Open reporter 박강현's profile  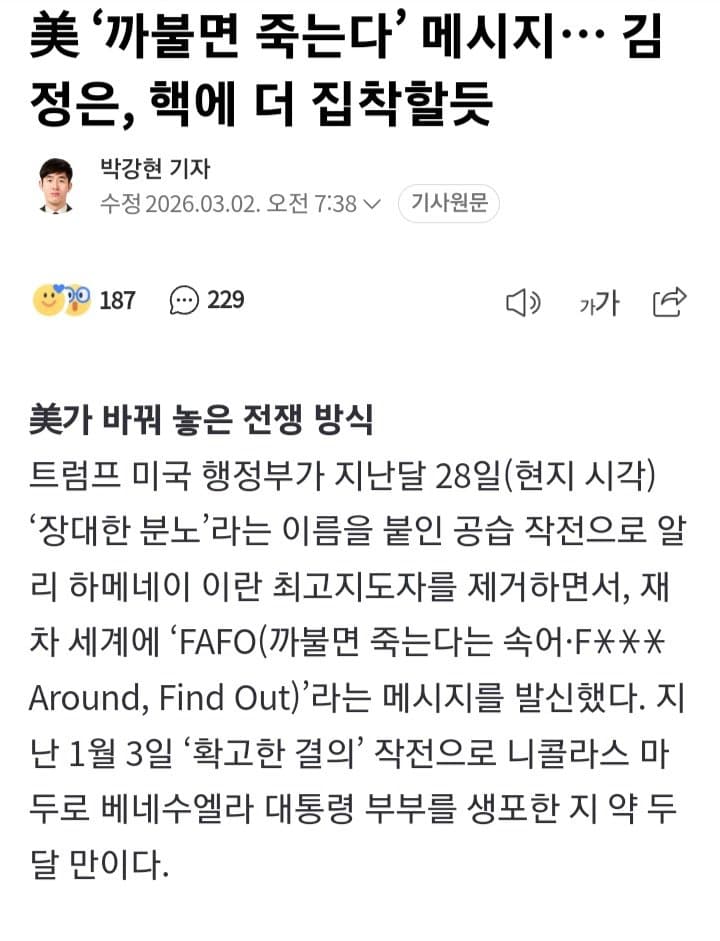pyautogui.click(x=155, y=168)
